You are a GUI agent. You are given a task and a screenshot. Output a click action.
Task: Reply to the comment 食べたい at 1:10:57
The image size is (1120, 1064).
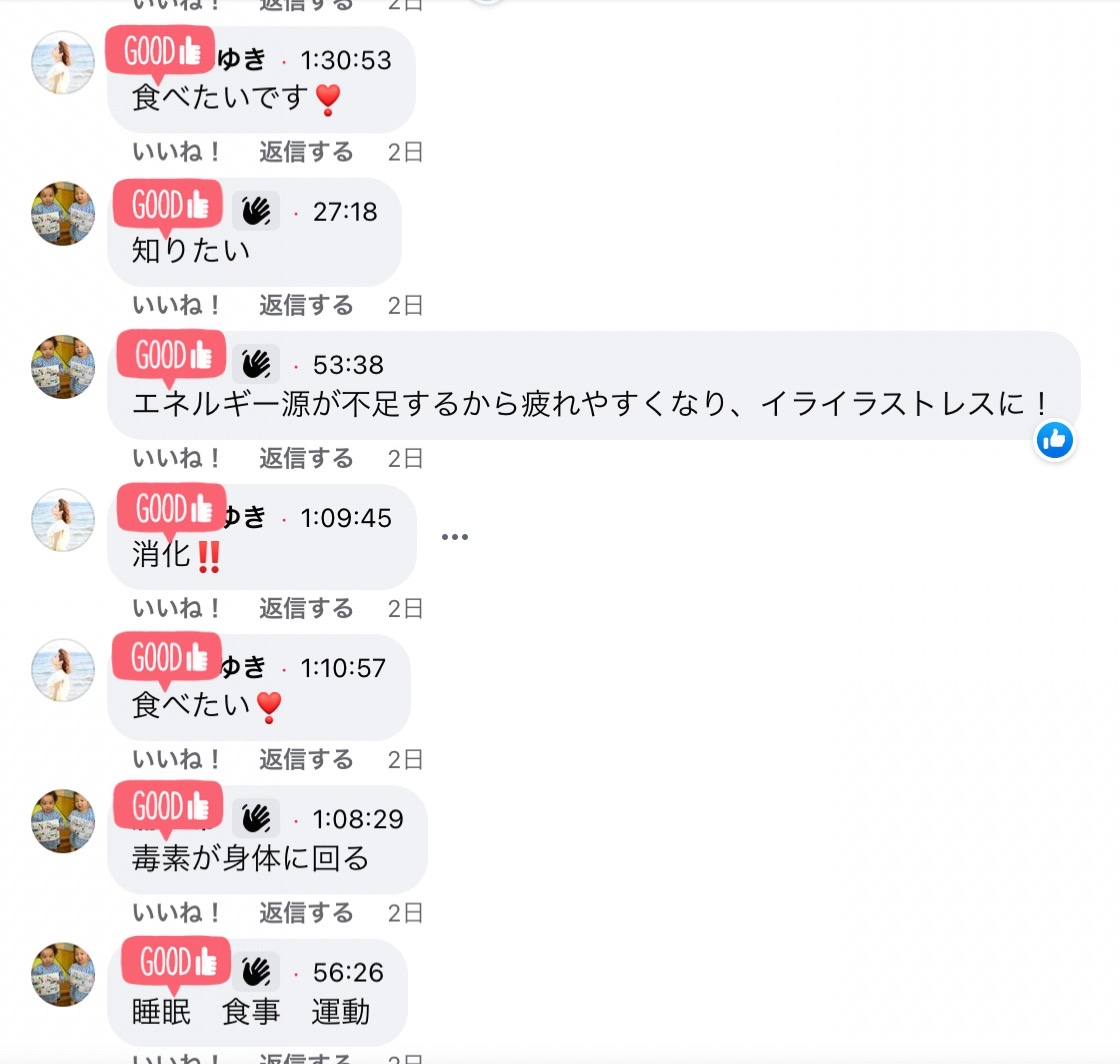pyautogui.click(x=306, y=760)
